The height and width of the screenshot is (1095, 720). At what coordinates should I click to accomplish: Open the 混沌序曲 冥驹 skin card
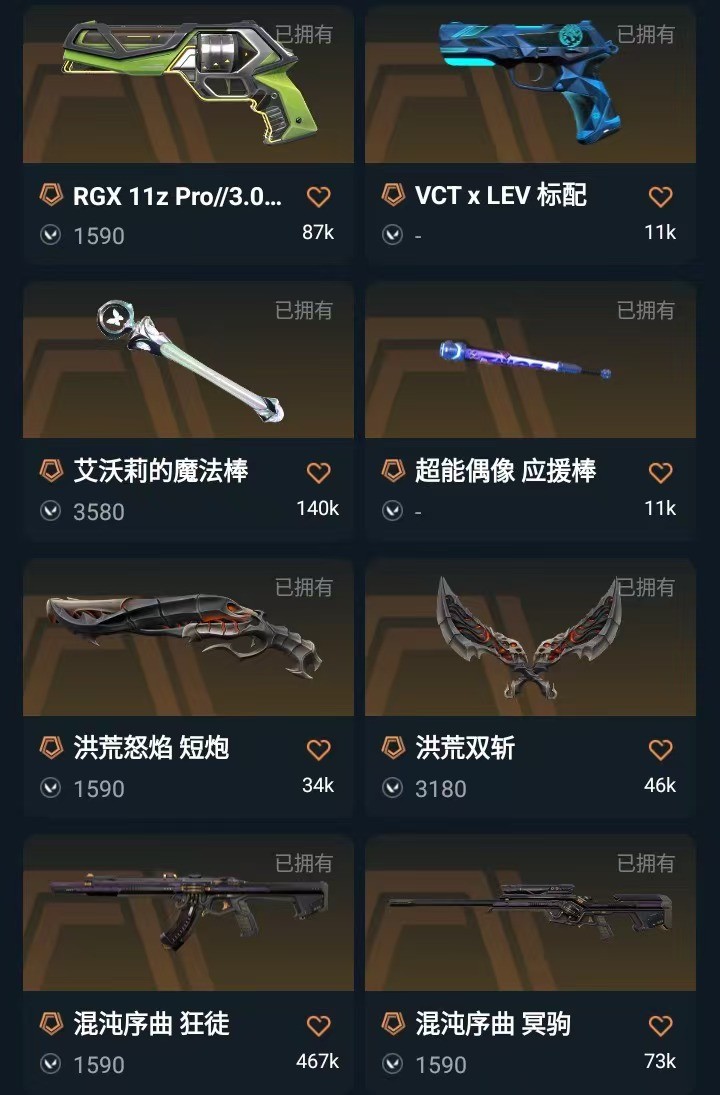(x=530, y=915)
